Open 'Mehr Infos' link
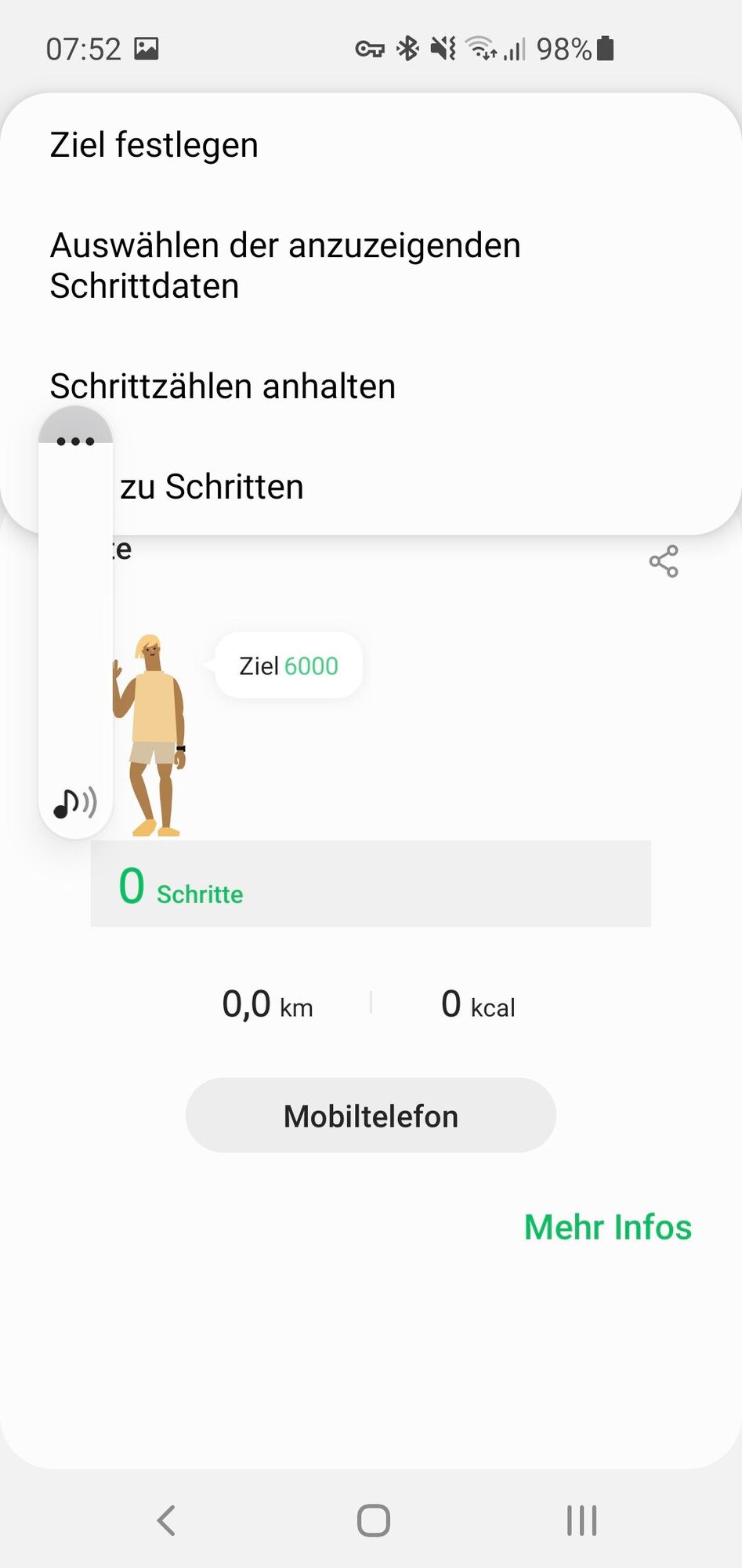Viewport: 742px width, 1568px height. (608, 1227)
